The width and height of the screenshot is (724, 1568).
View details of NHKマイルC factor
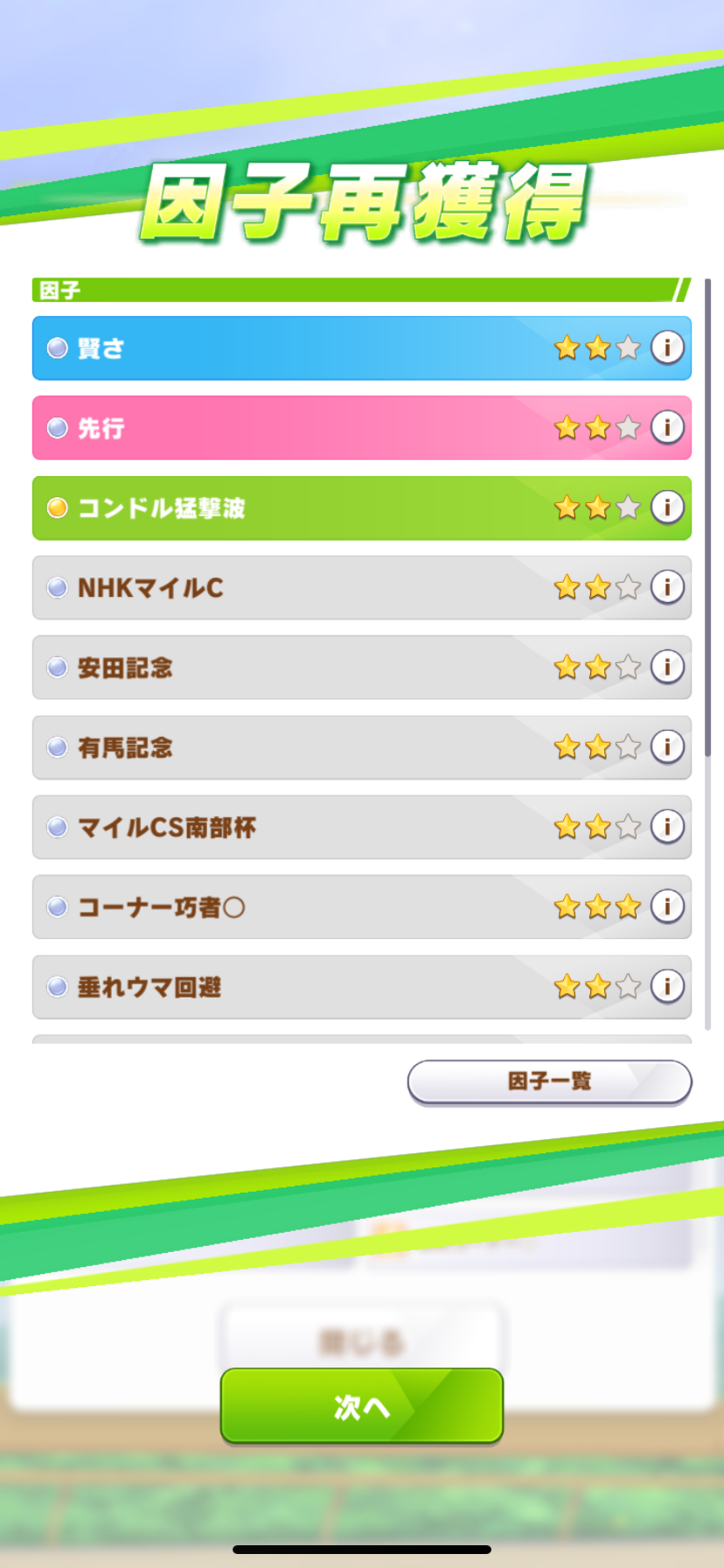pos(667,586)
